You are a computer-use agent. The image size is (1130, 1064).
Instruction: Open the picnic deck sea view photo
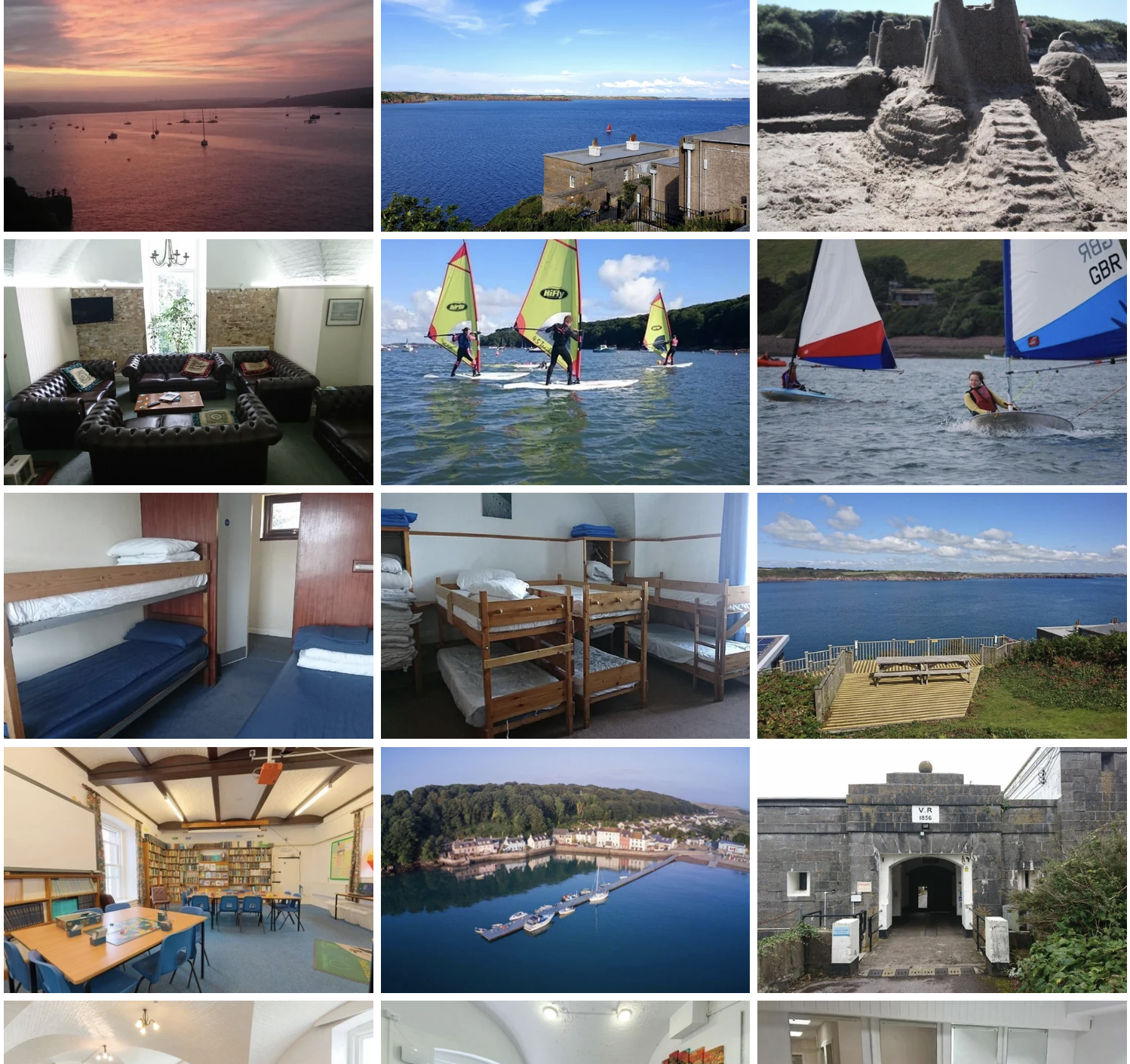tap(941, 616)
